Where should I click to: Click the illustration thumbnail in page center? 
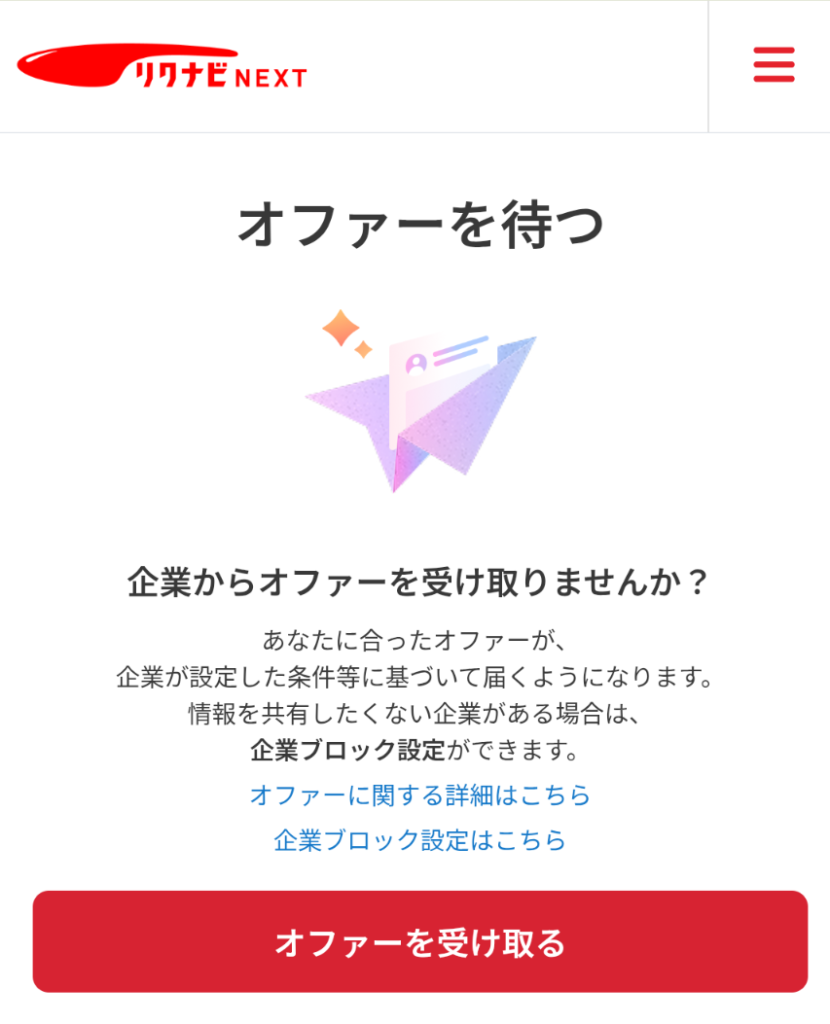420,400
